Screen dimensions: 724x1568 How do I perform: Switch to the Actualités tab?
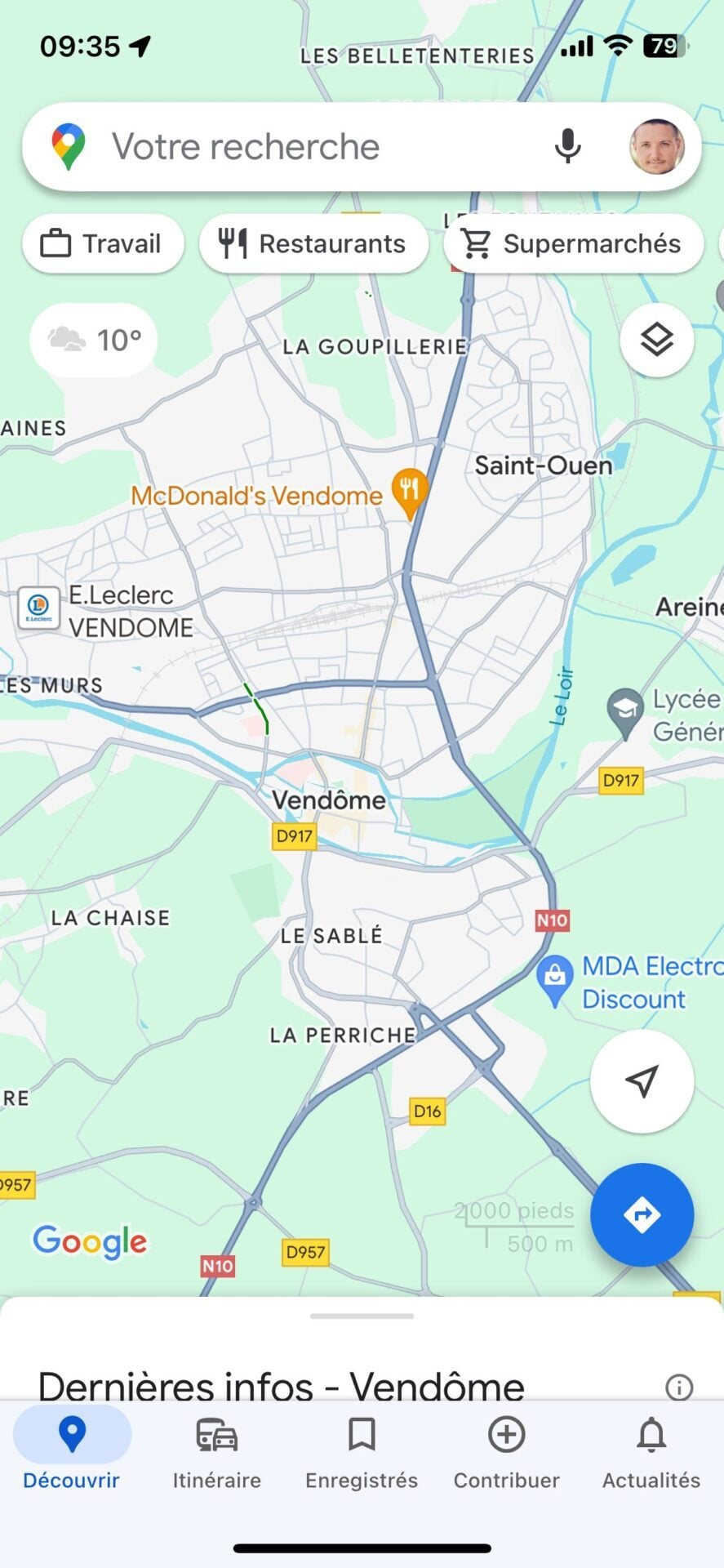651,1455
